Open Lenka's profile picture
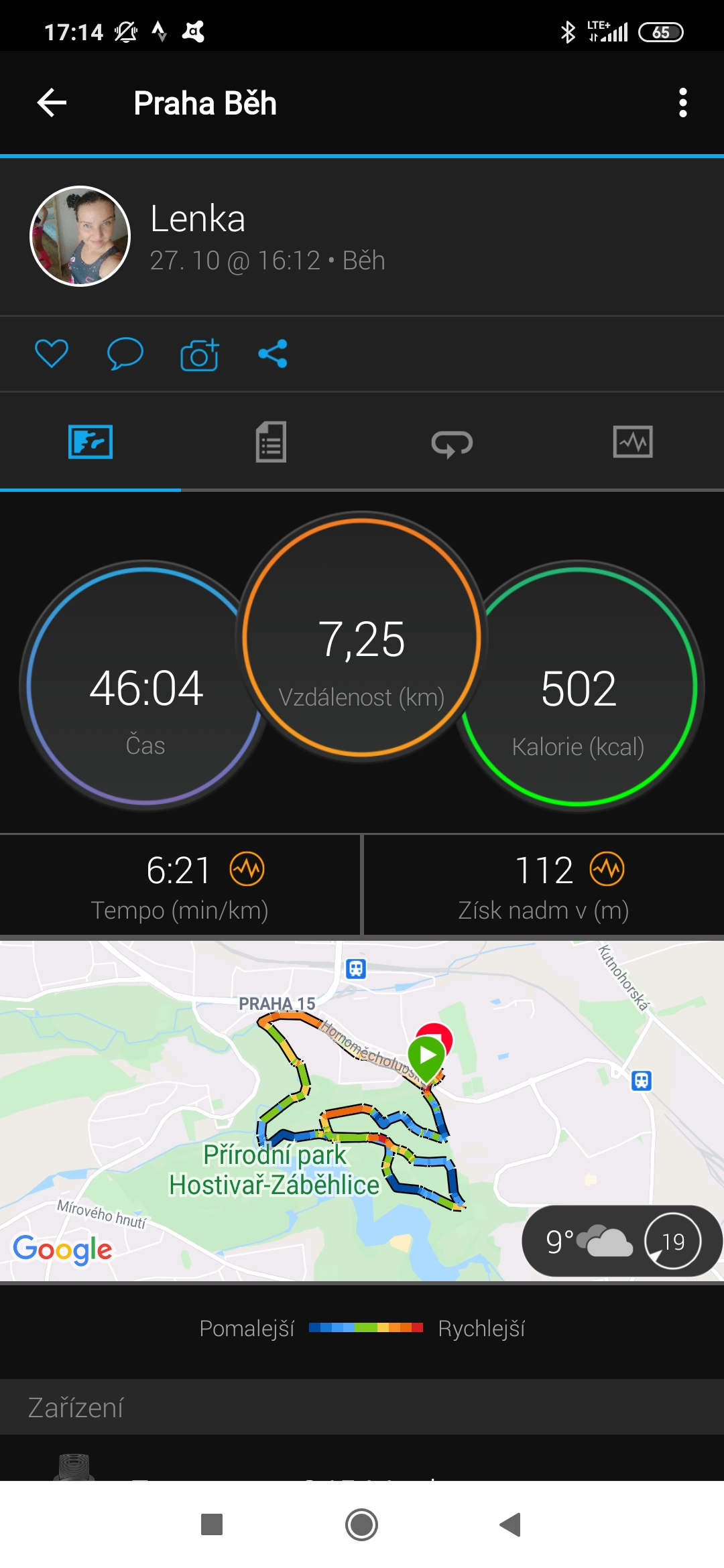Image resolution: width=724 pixels, height=1568 pixels. [80, 236]
